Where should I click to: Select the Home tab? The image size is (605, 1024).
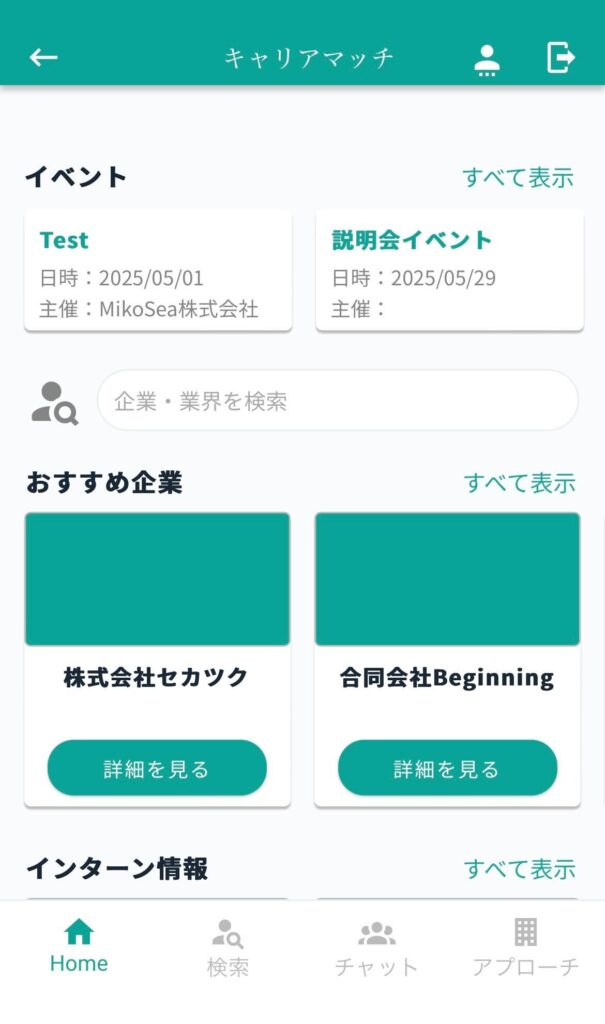[79, 946]
